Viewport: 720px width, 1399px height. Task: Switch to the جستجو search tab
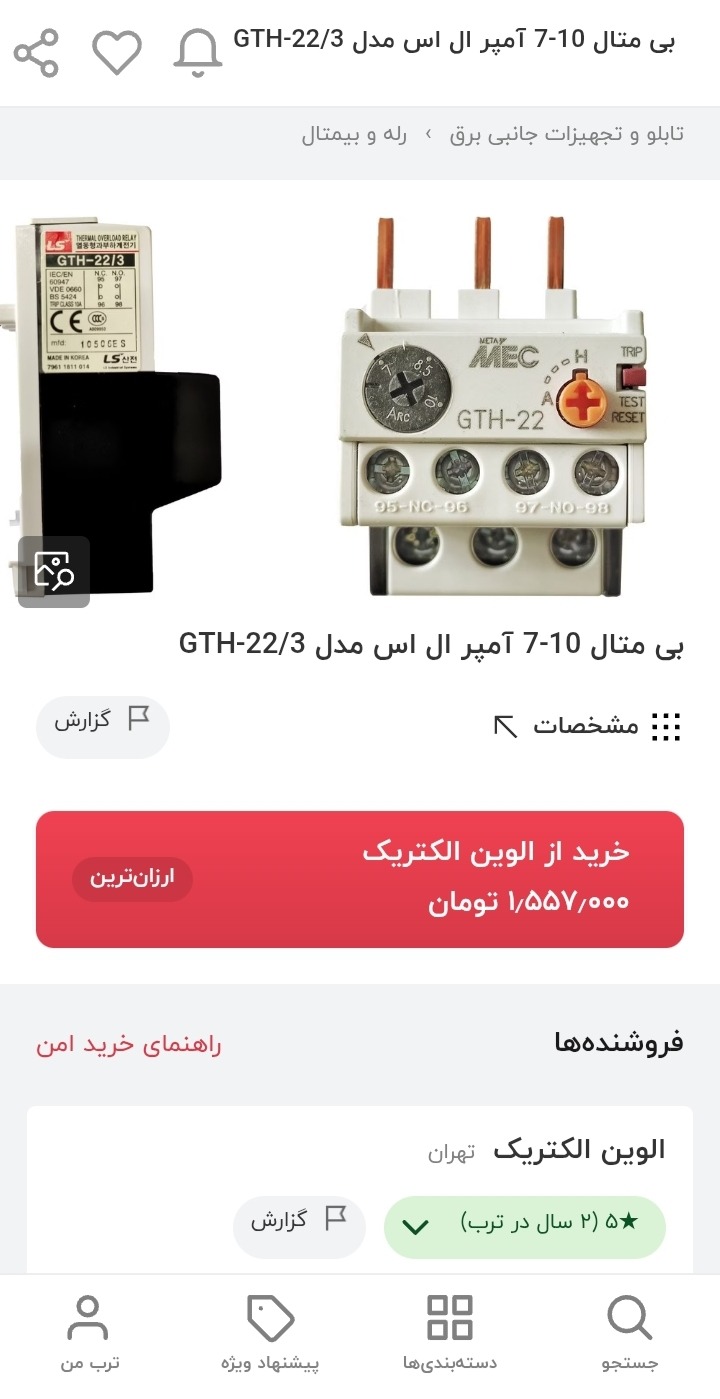630,1335
